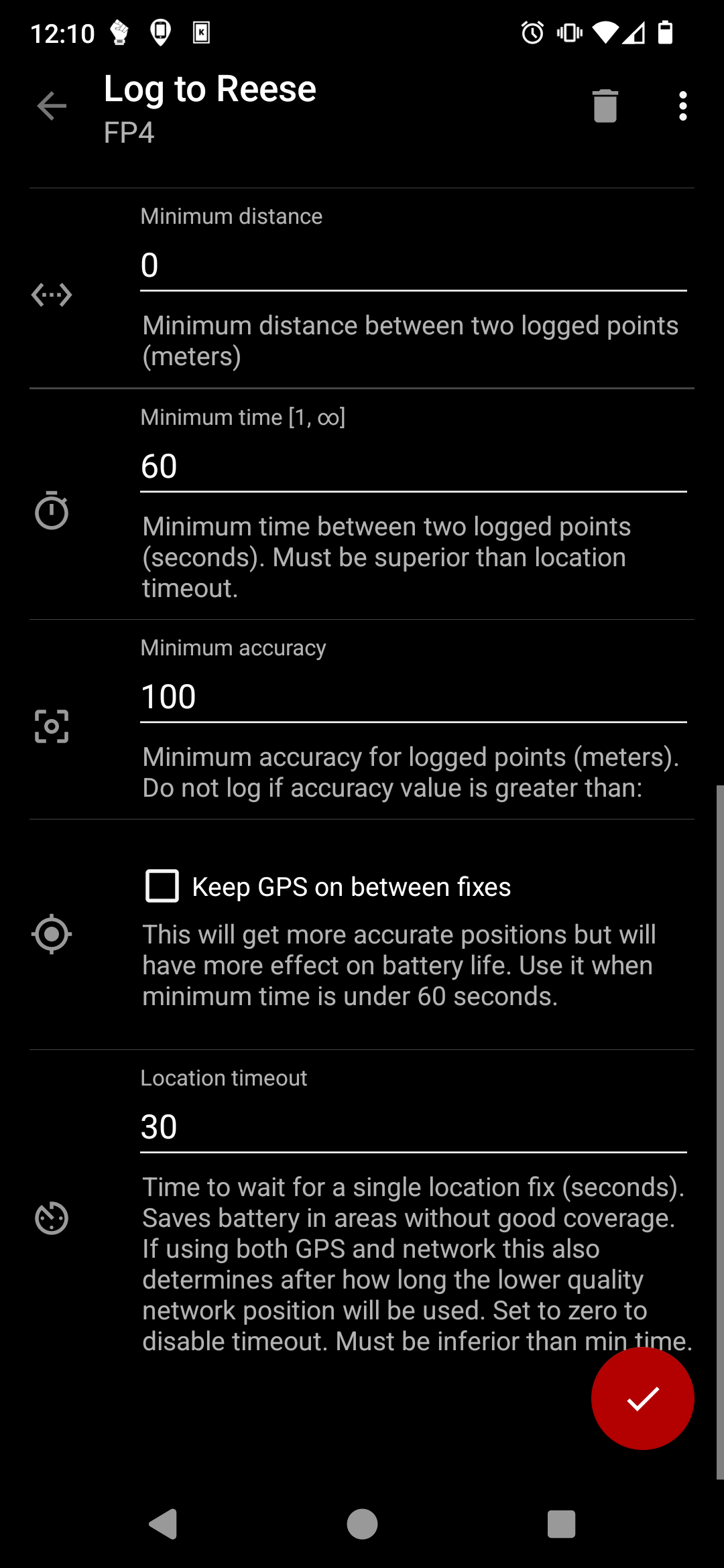Edit the Location timeout value 30
This screenshot has height=1568, width=724.
[414, 1126]
